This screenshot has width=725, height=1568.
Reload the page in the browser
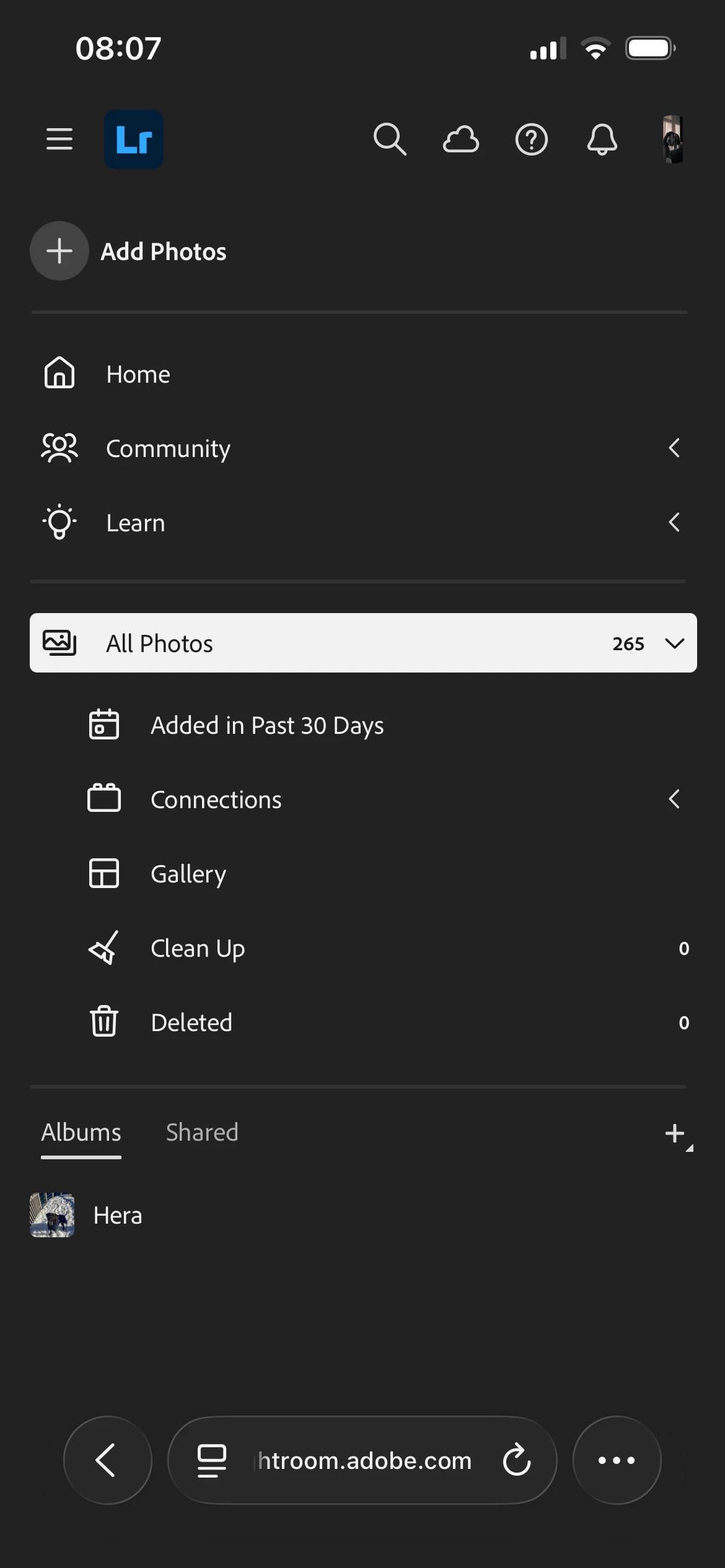(517, 1460)
